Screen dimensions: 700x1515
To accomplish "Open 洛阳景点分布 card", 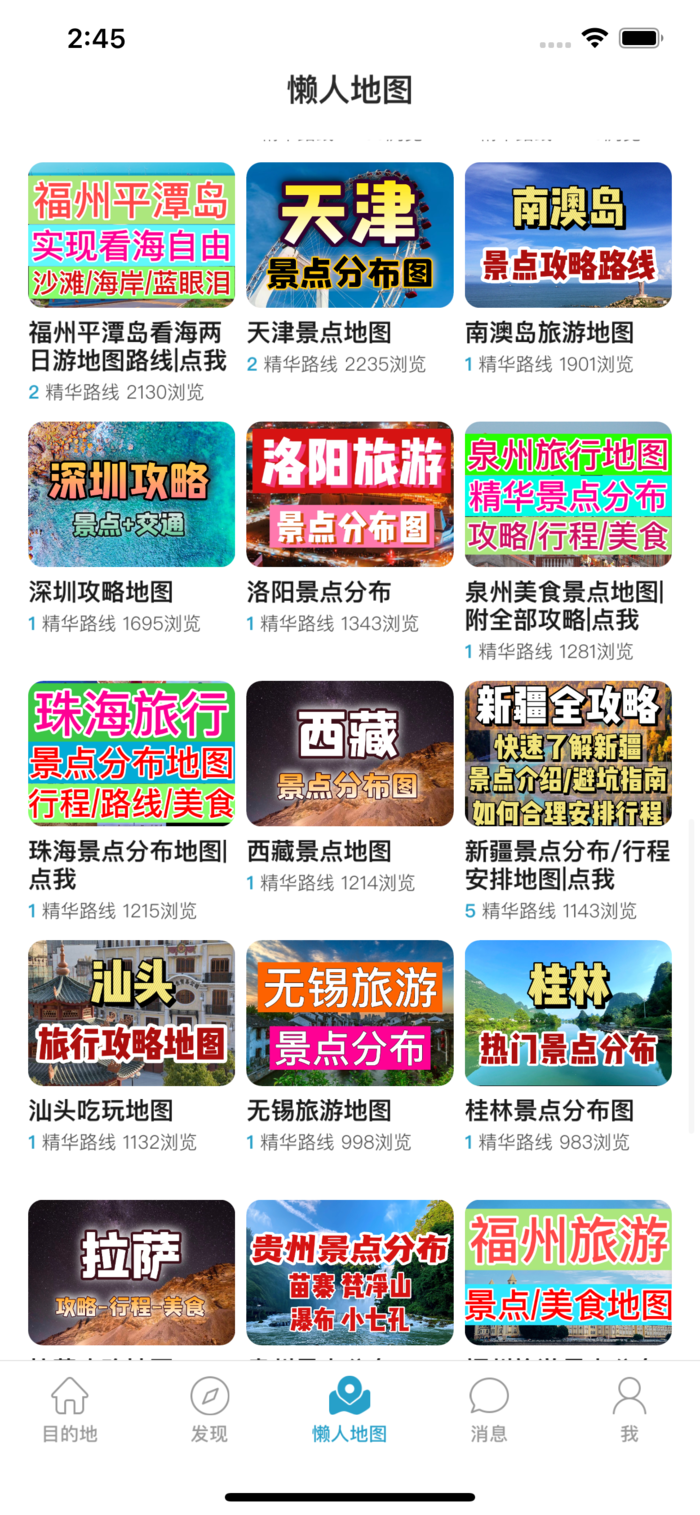I will tap(350, 494).
